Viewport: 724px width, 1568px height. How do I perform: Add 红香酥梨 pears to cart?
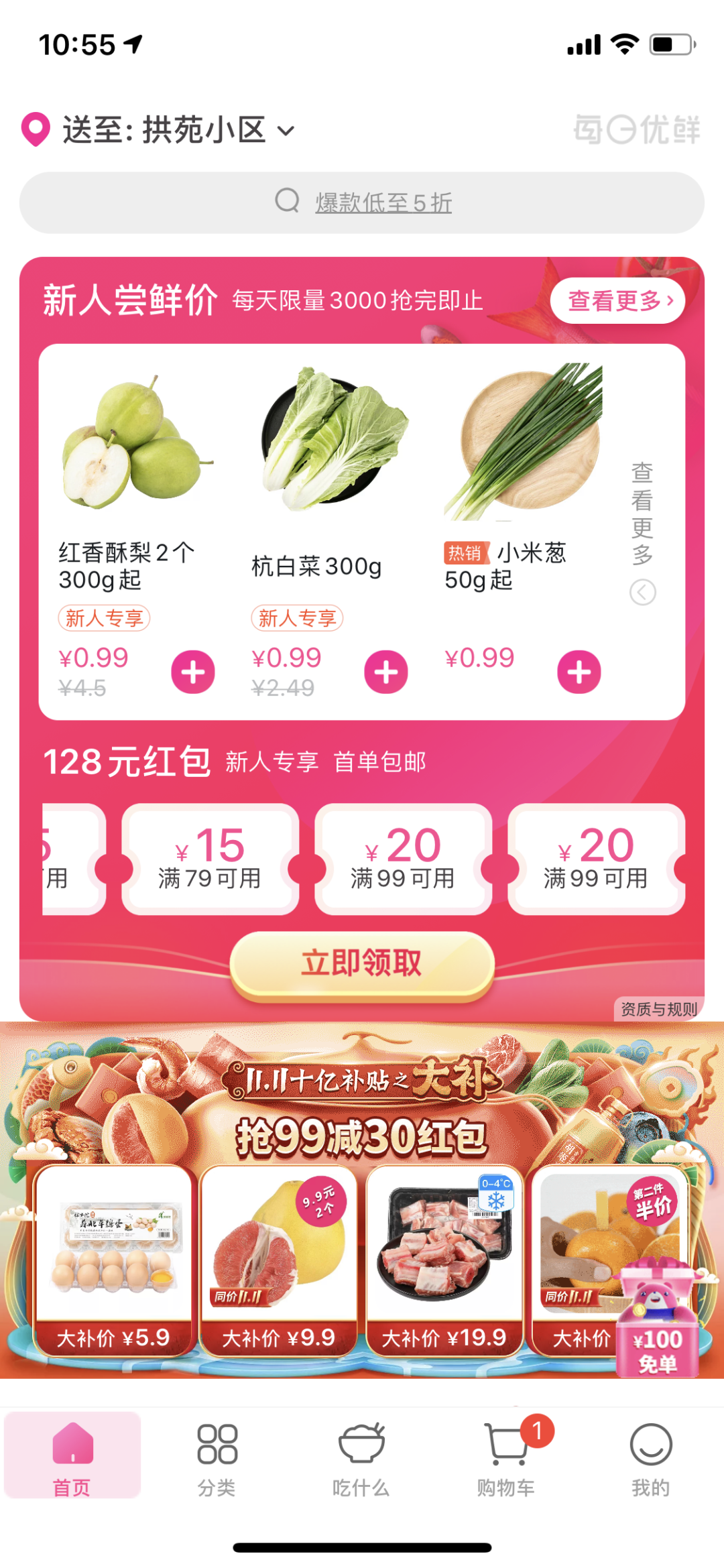[x=193, y=672]
